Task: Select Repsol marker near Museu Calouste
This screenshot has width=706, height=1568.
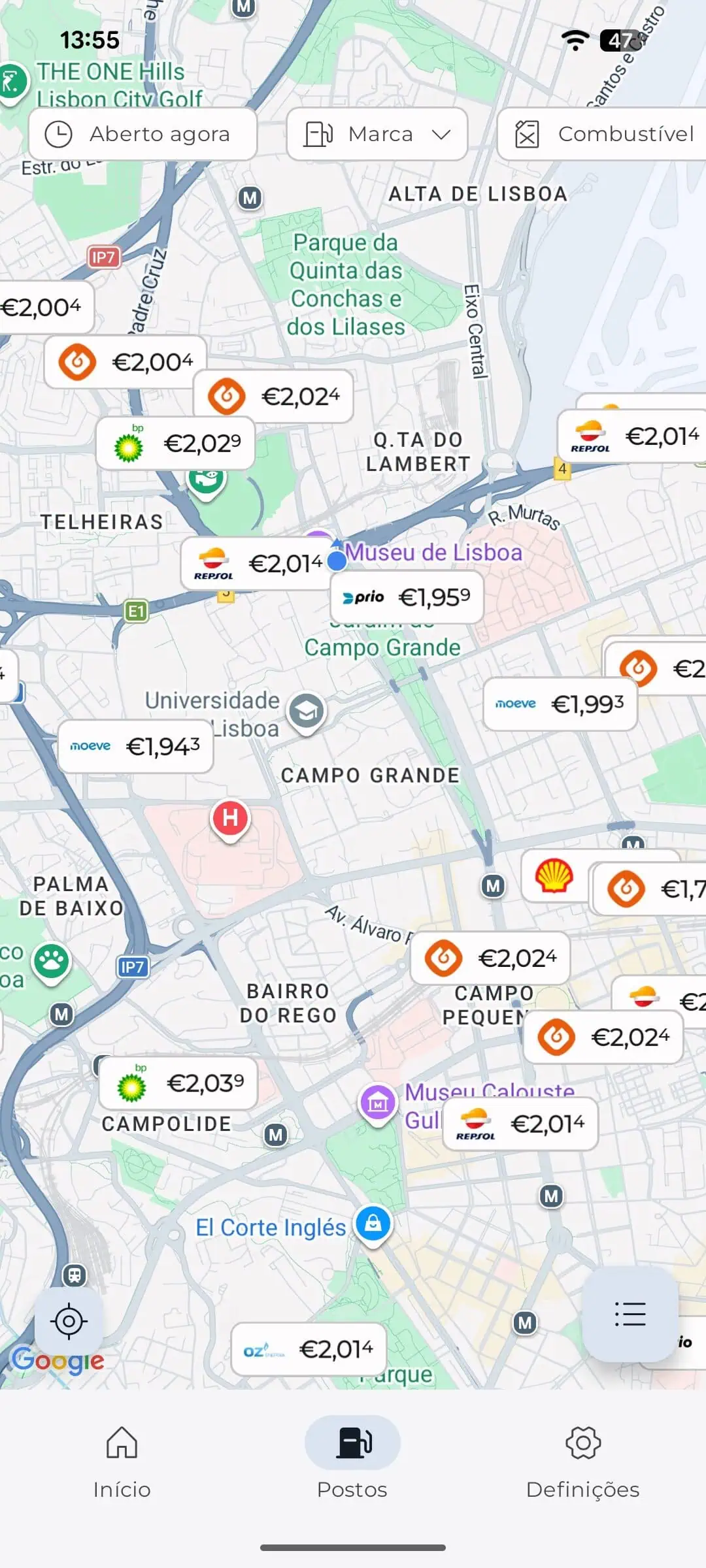Action: click(520, 1124)
